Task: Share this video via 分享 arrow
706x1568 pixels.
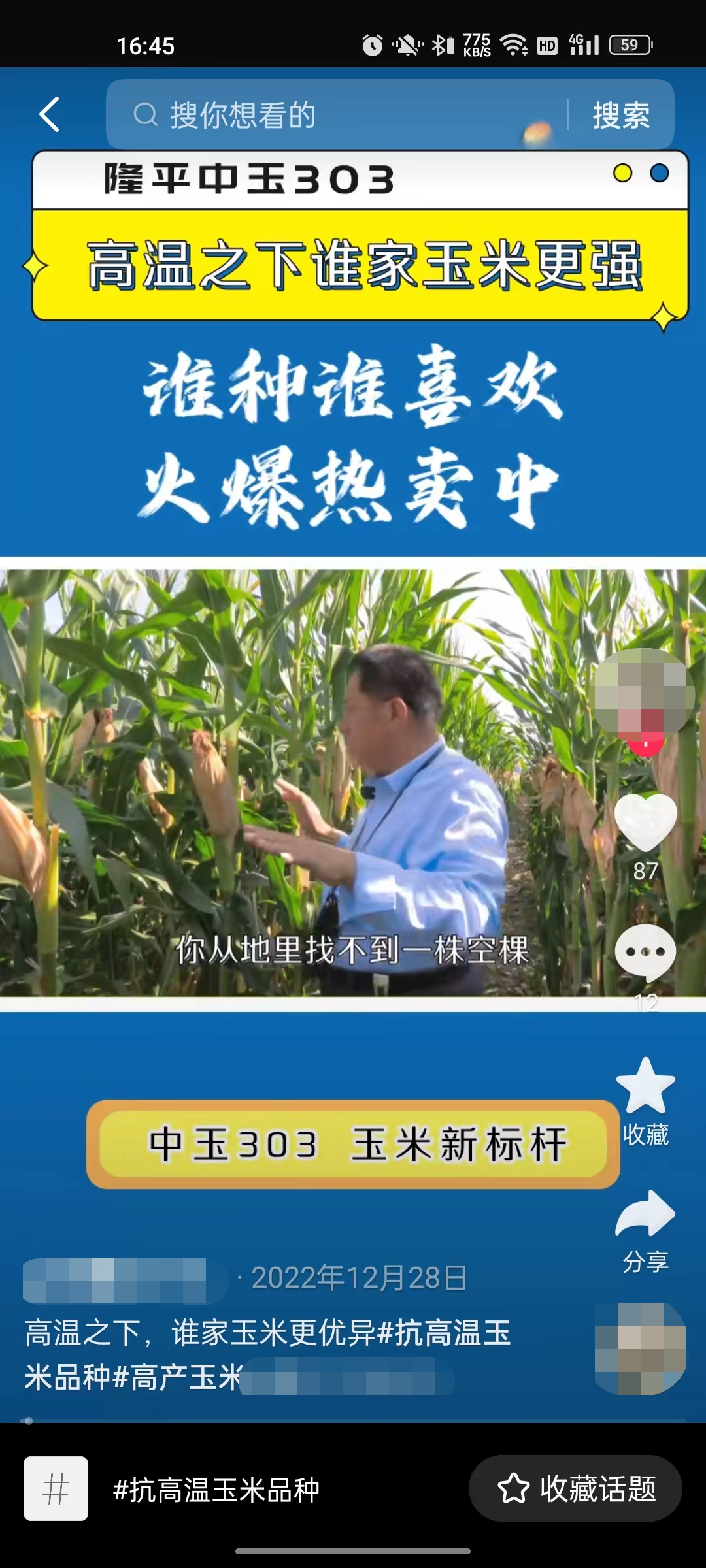Action: point(645,1215)
